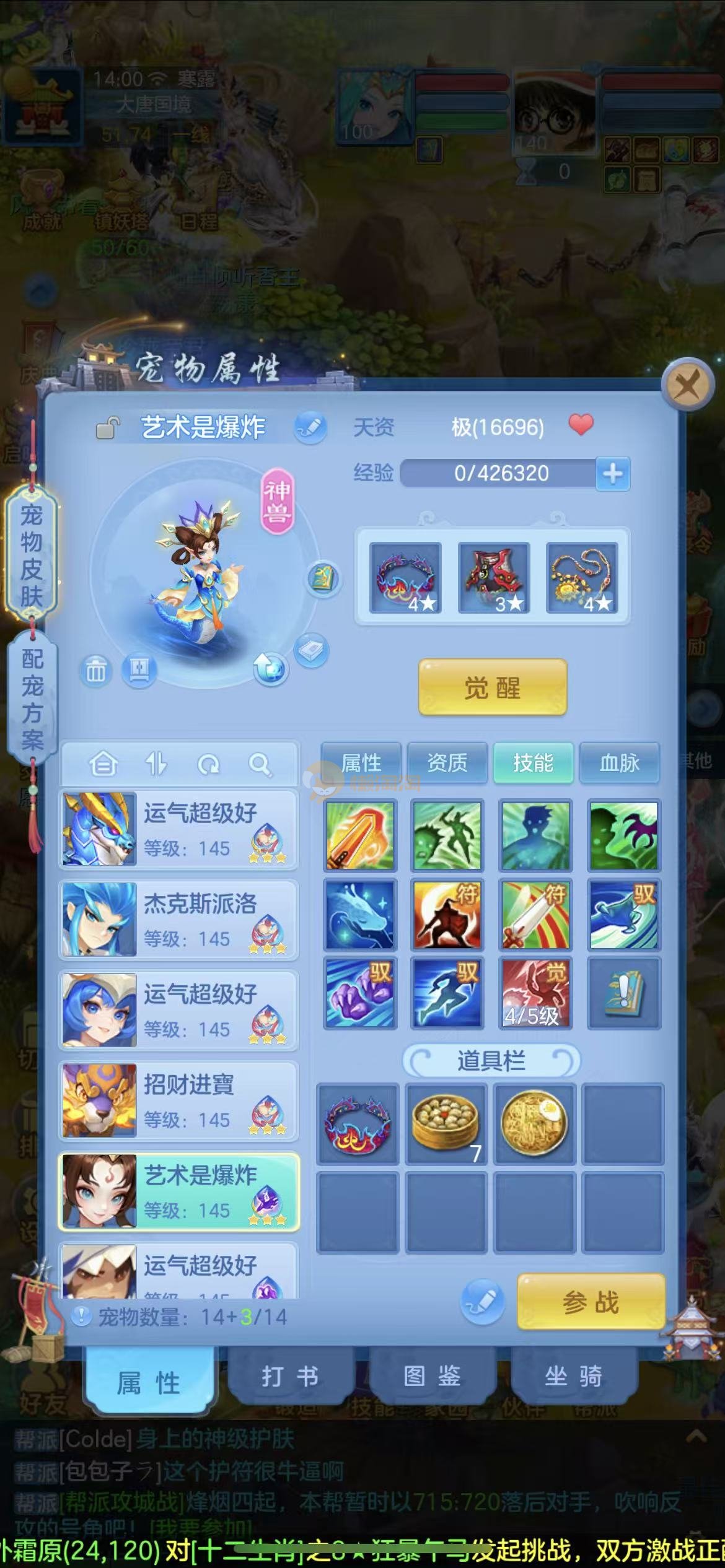Switch to the 属性 sub-tab
Screen dimensions: 725x1568
tap(361, 762)
